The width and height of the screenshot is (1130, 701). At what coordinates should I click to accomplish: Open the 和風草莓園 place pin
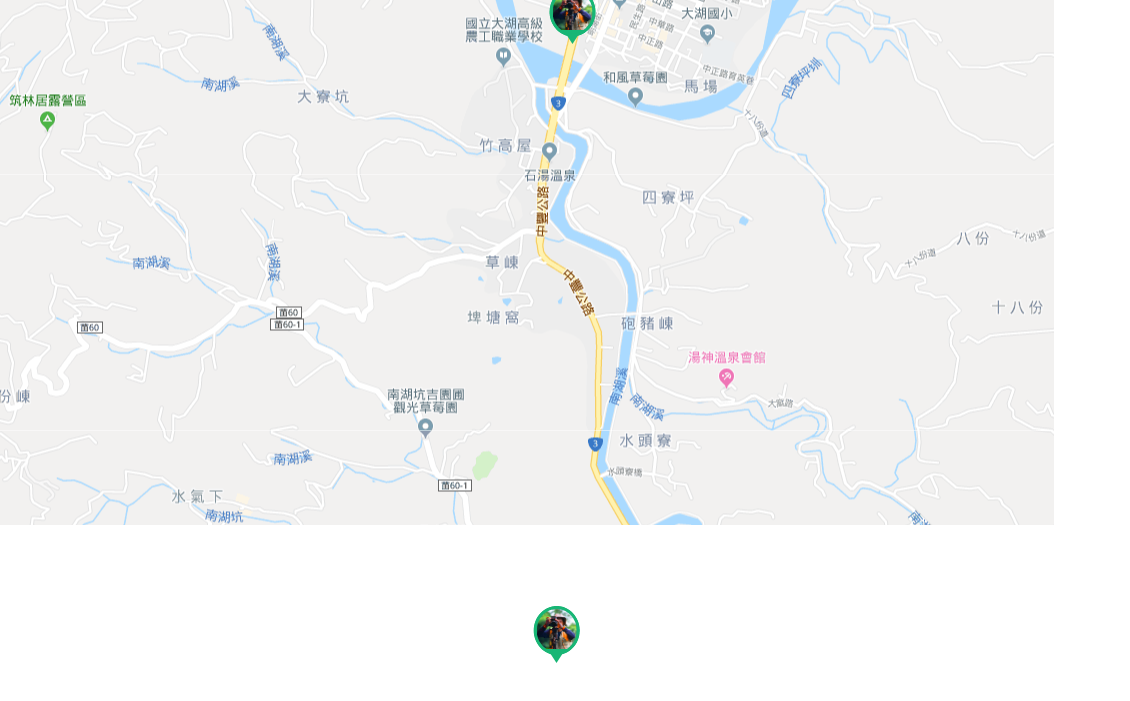(x=635, y=96)
